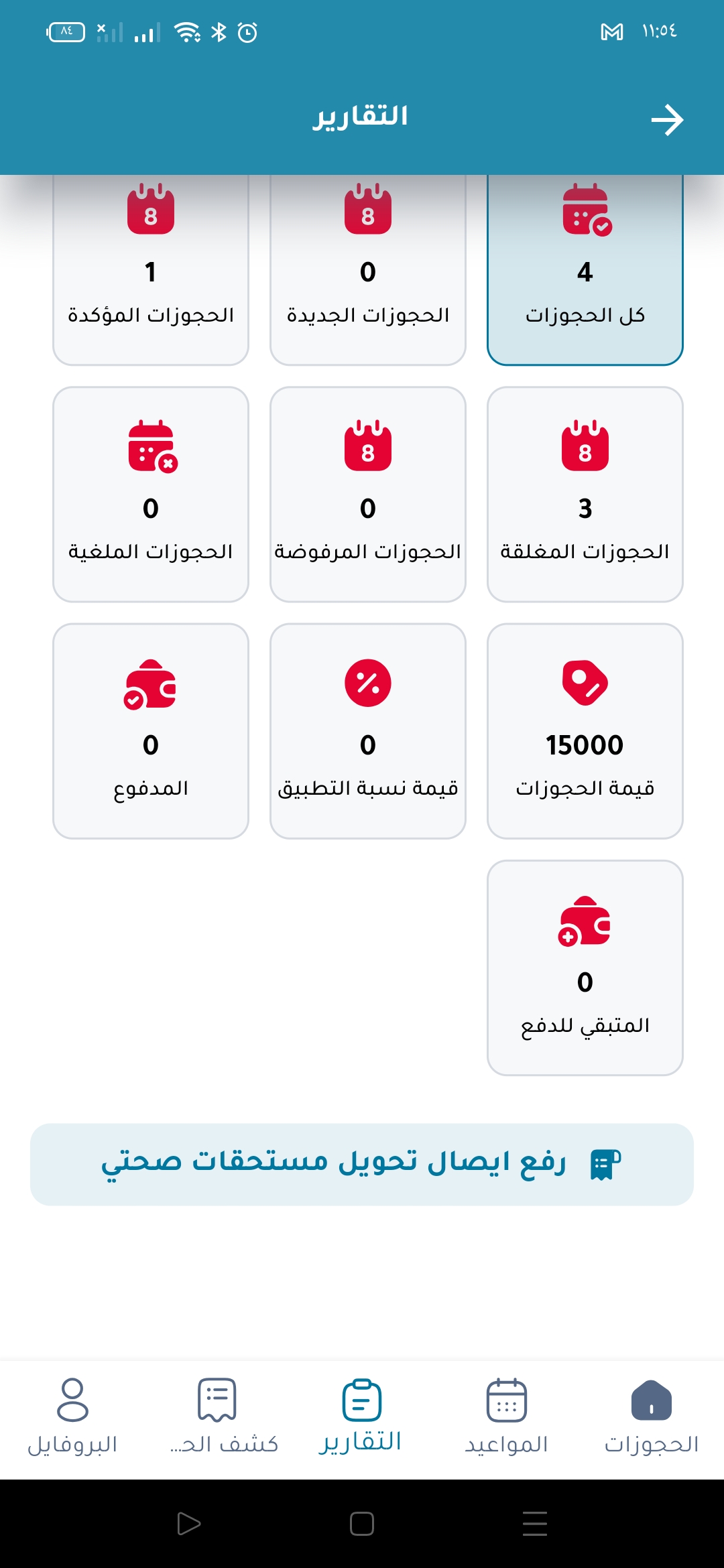Screen dimensions: 724x1568
Task: Open the الحجوزات الجديدة card
Action: click(x=368, y=270)
